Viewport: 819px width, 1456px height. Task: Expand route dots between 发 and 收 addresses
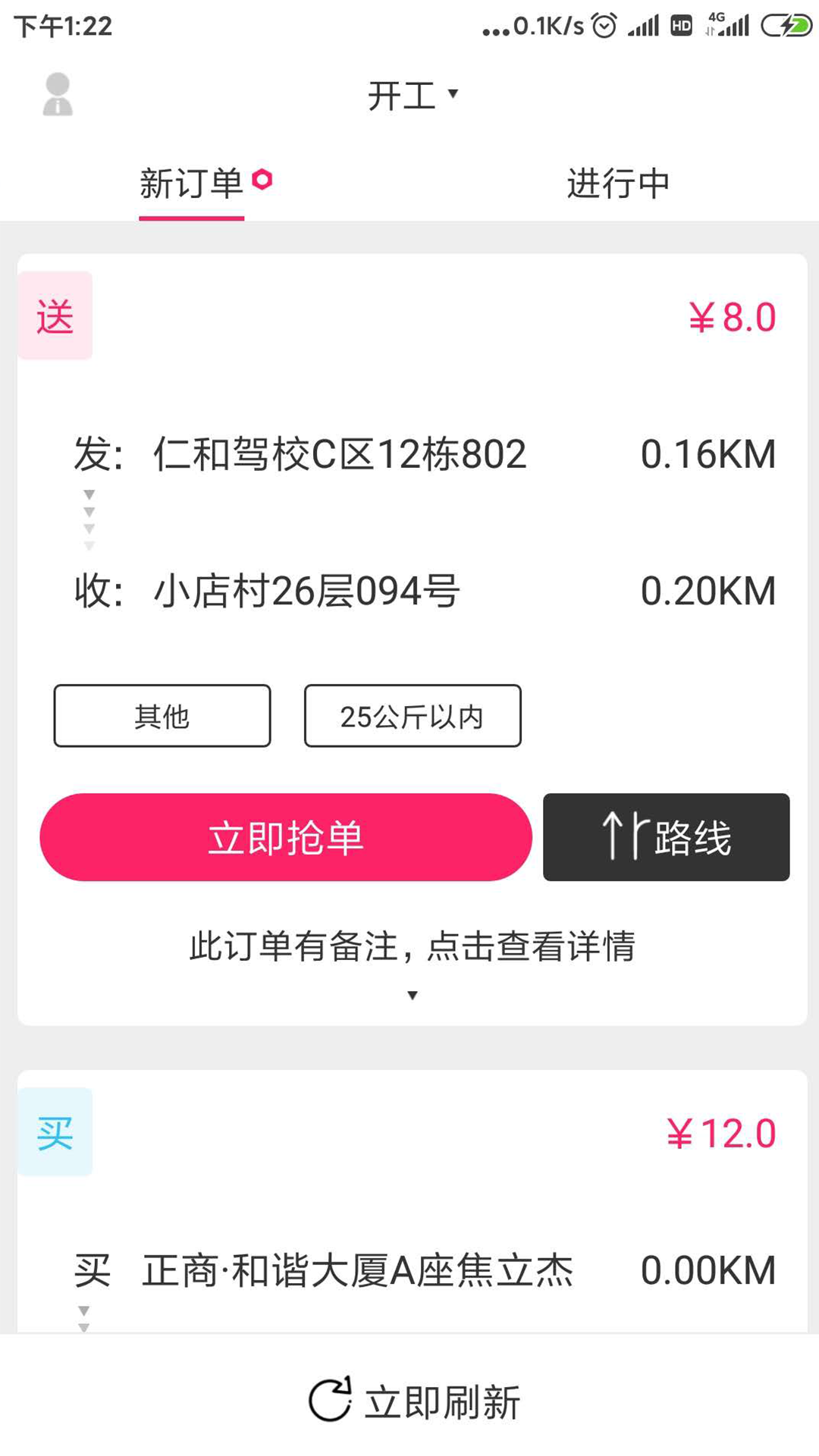click(89, 521)
